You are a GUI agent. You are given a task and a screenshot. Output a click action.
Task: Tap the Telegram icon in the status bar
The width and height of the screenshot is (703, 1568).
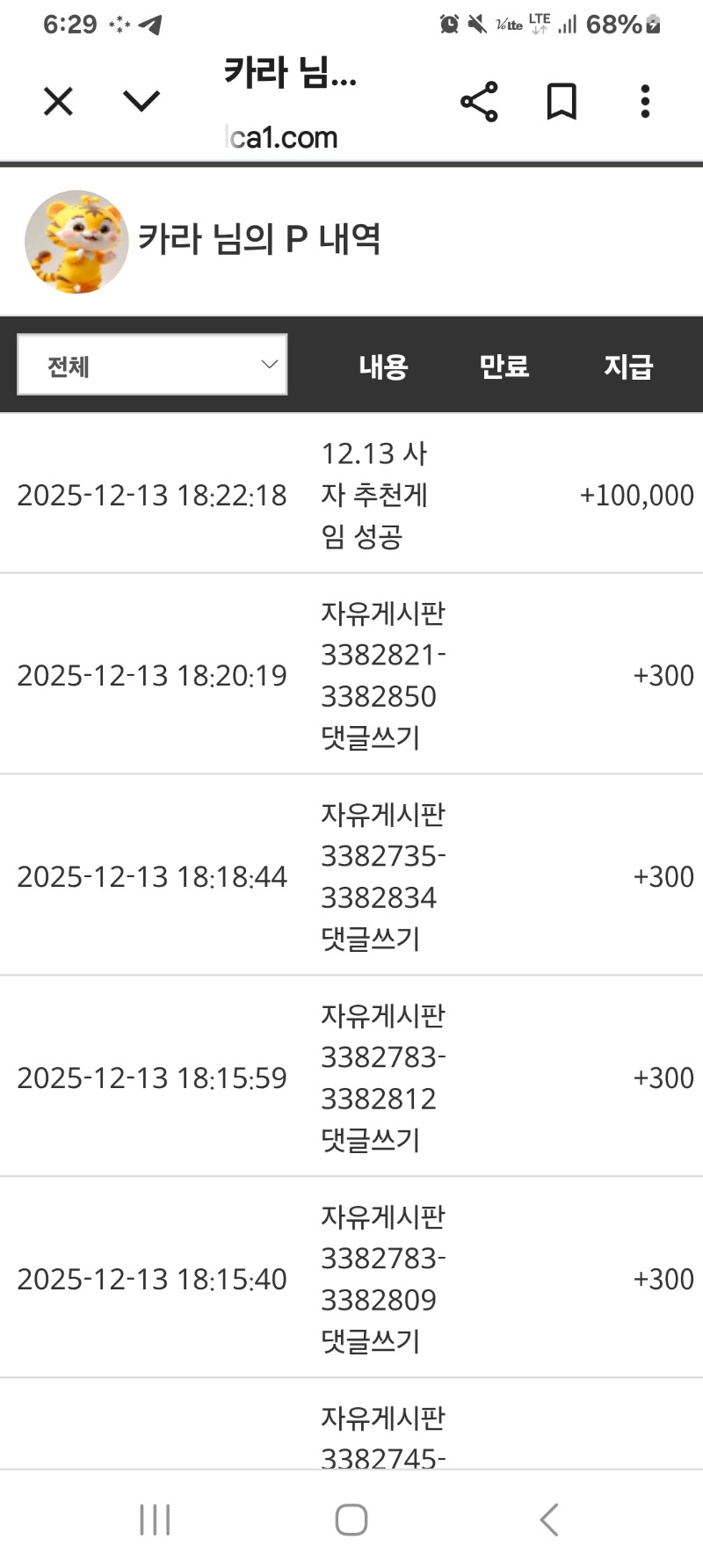tap(150, 24)
